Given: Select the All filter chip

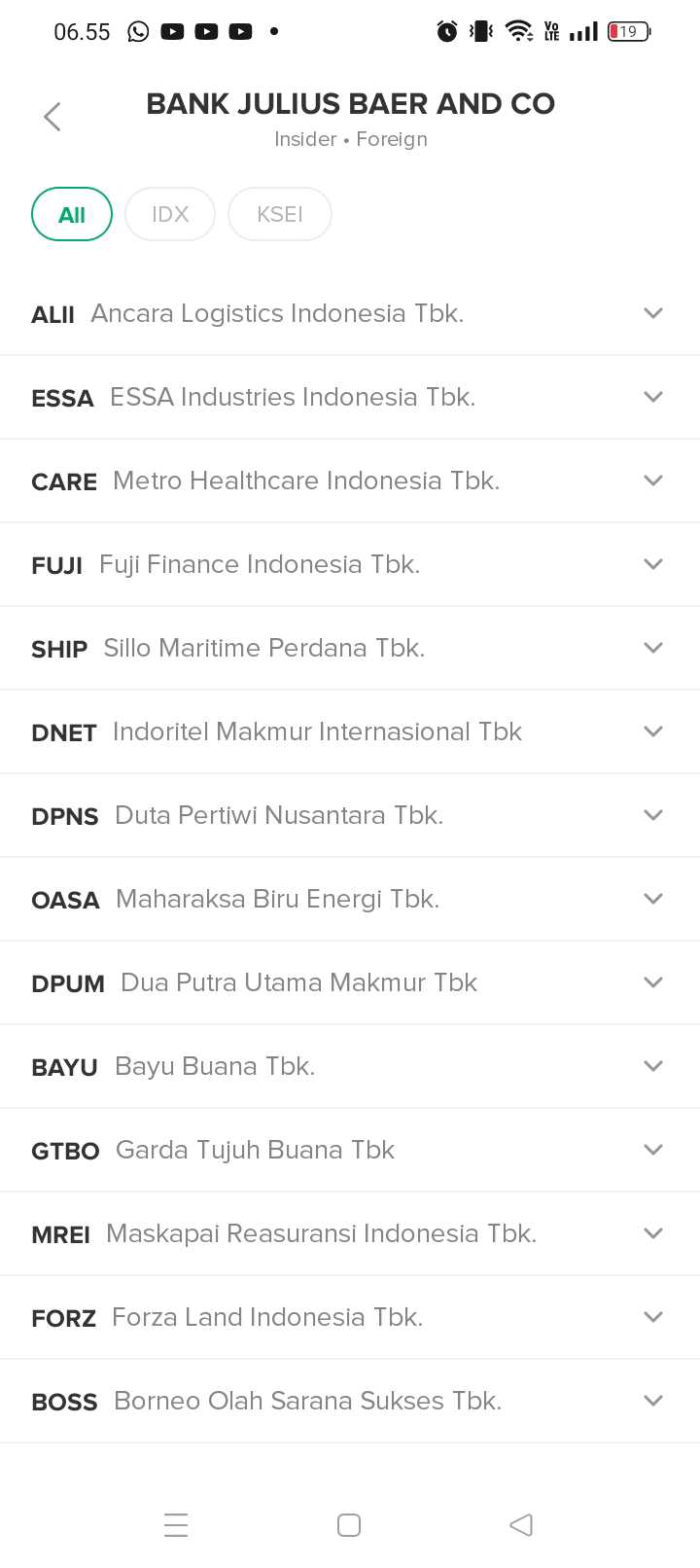Looking at the screenshot, I should tap(72, 214).
